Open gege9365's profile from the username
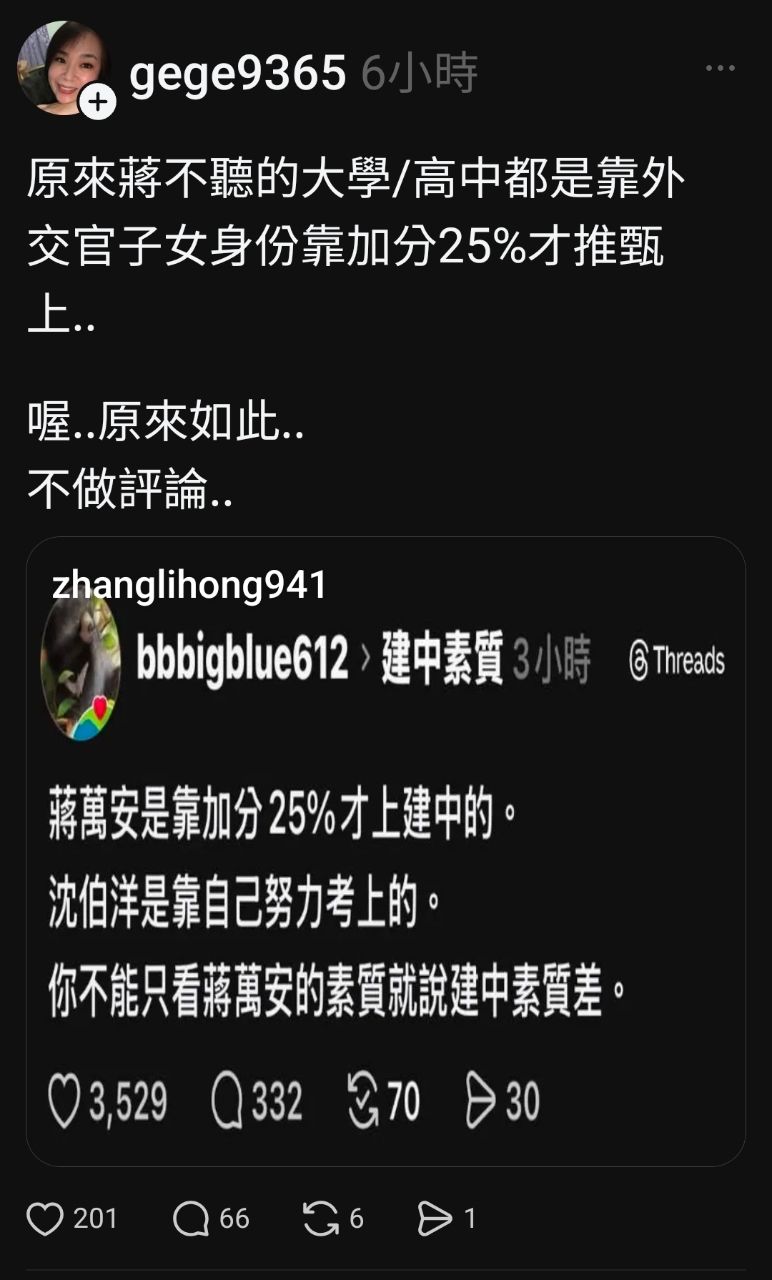 238,73
